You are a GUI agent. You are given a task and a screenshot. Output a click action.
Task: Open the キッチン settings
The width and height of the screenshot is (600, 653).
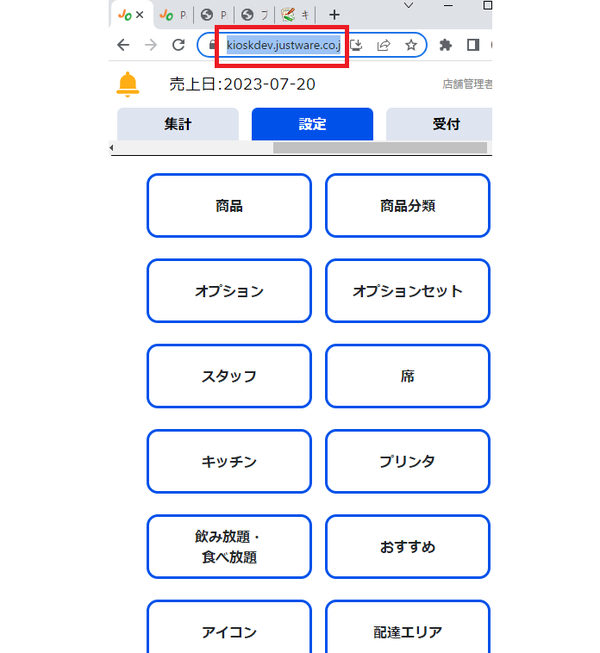pyautogui.click(x=229, y=462)
